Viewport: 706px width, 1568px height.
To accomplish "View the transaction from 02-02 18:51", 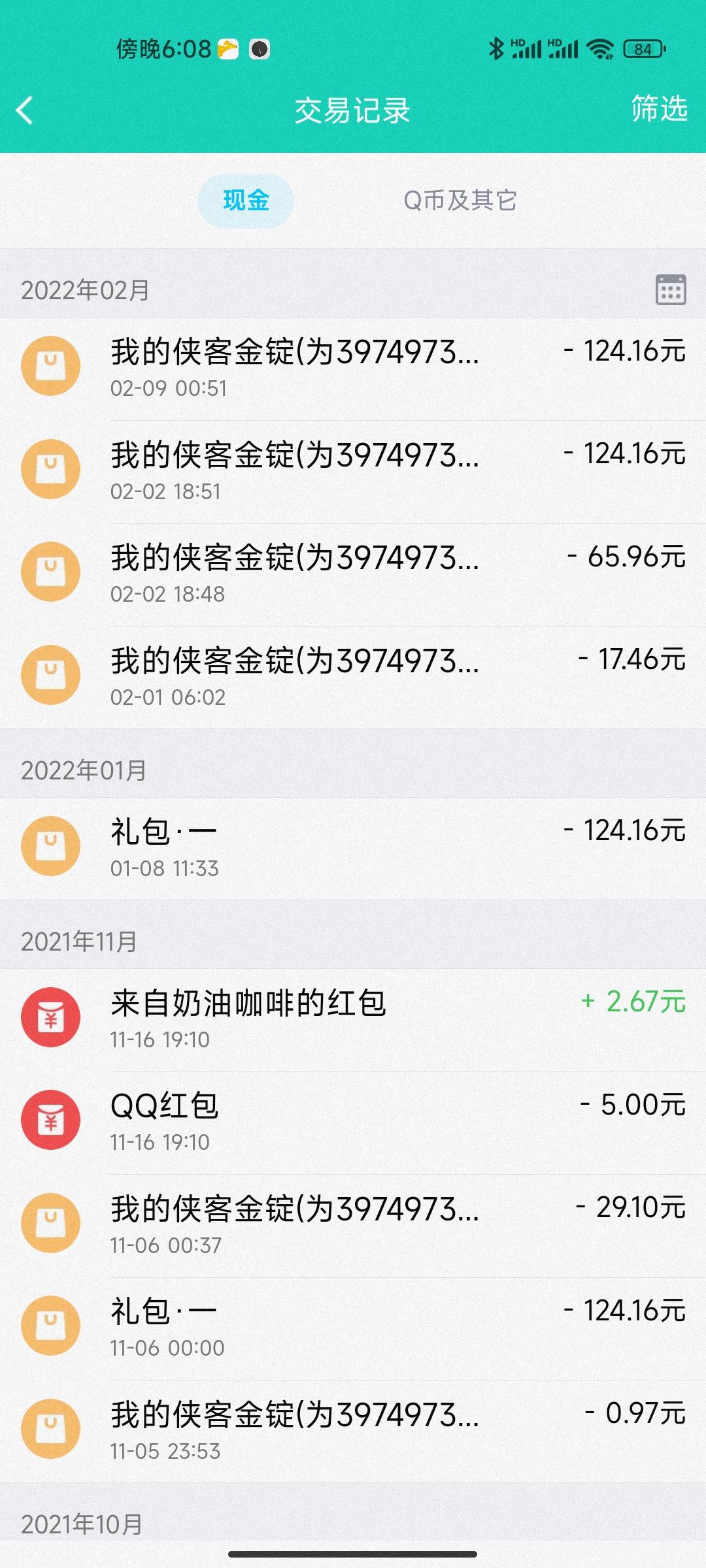I will point(353,472).
